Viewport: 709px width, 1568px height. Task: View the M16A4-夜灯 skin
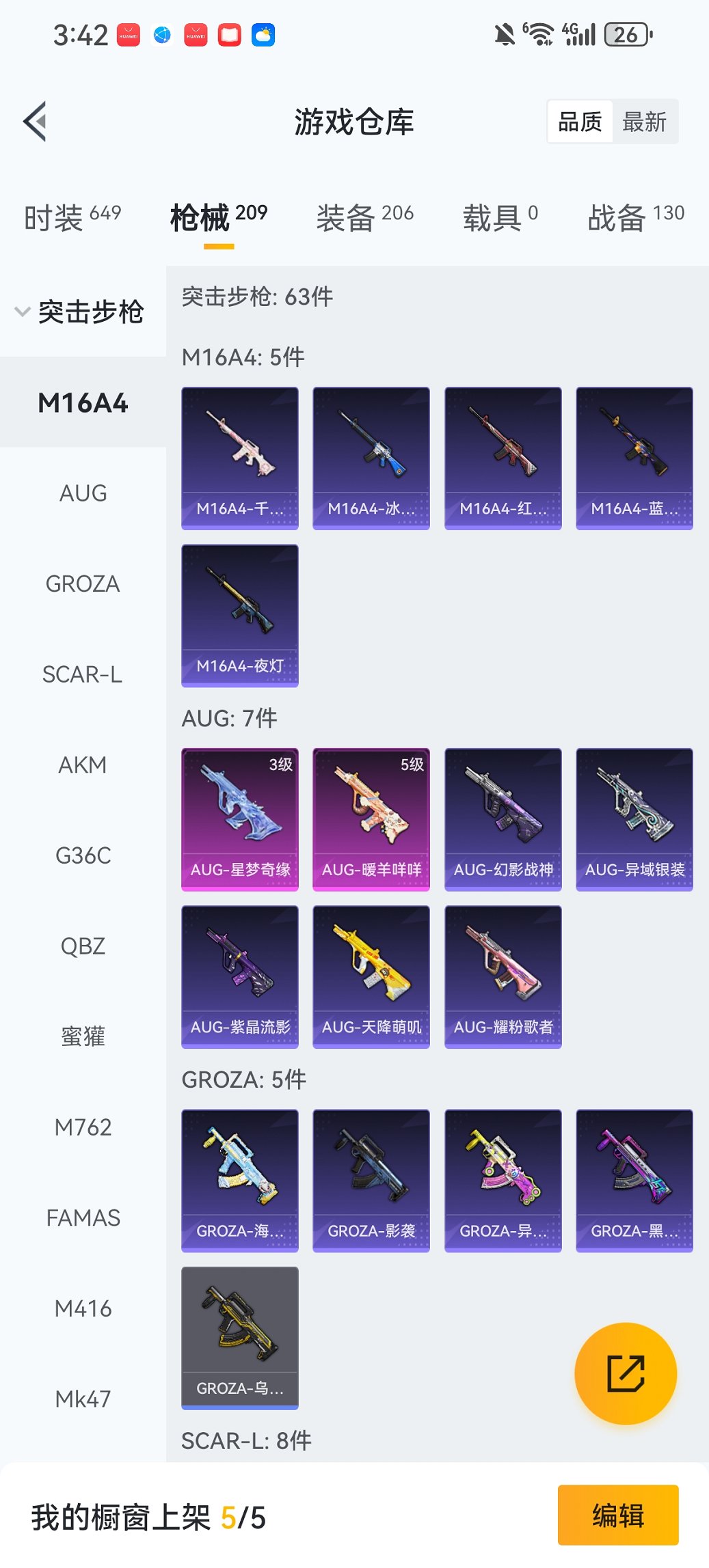(x=240, y=615)
